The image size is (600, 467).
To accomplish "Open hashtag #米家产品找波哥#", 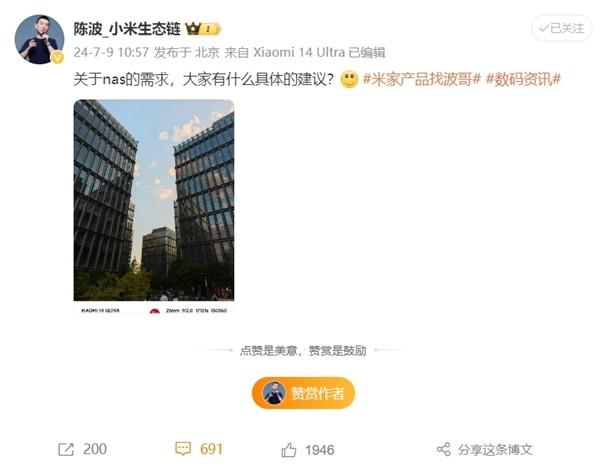I will 421,79.
